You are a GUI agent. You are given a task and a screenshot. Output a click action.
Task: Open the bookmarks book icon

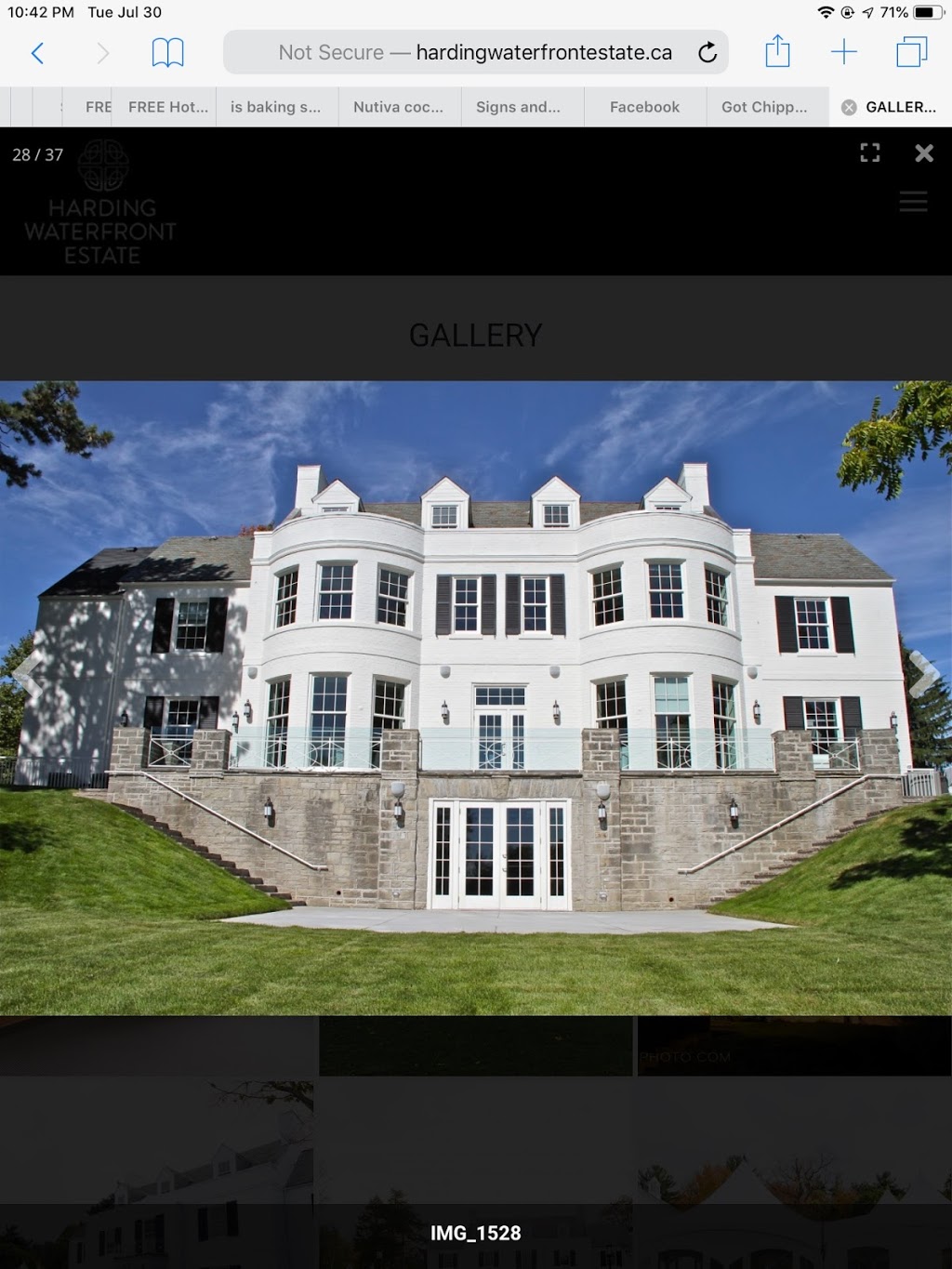pyautogui.click(x=167, y=53)
